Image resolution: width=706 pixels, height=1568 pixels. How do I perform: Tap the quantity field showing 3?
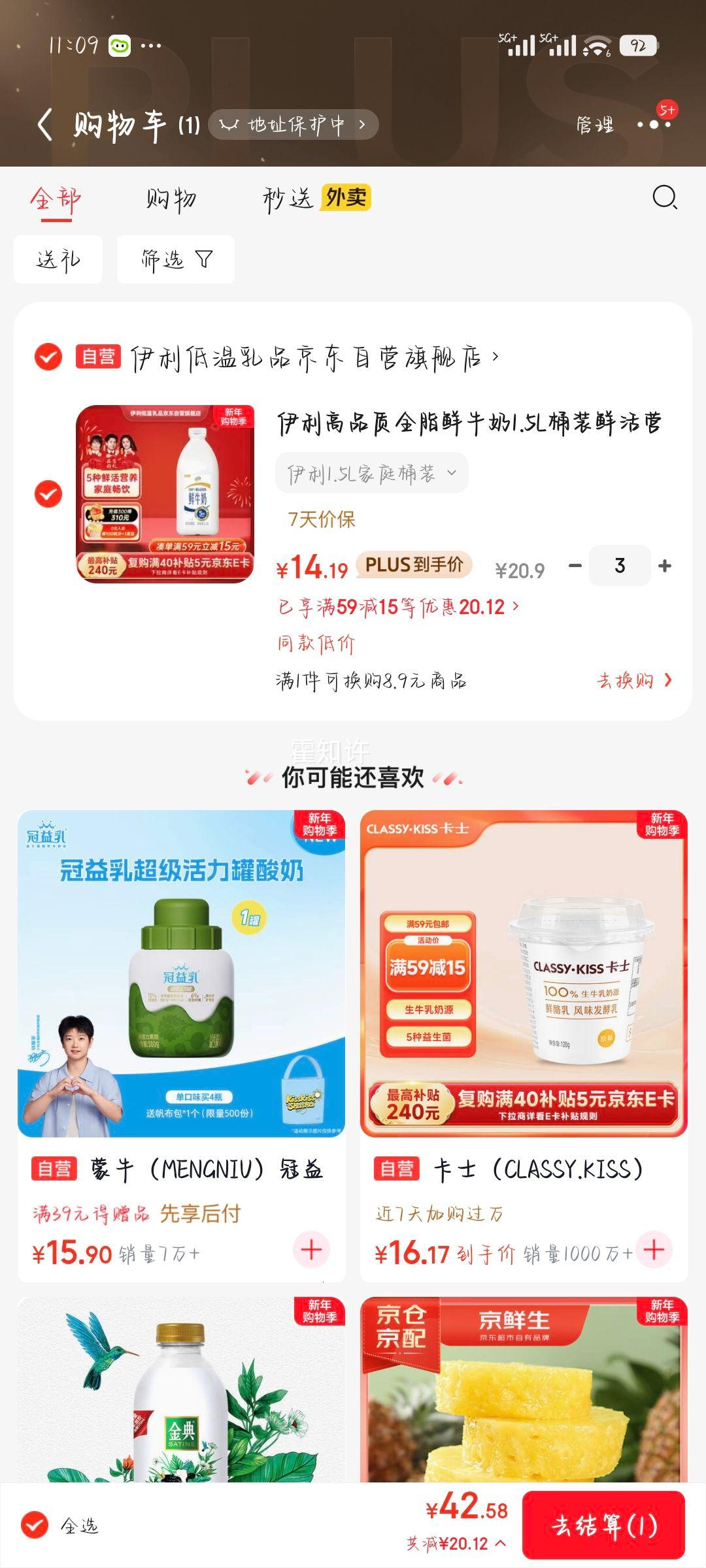620,564
